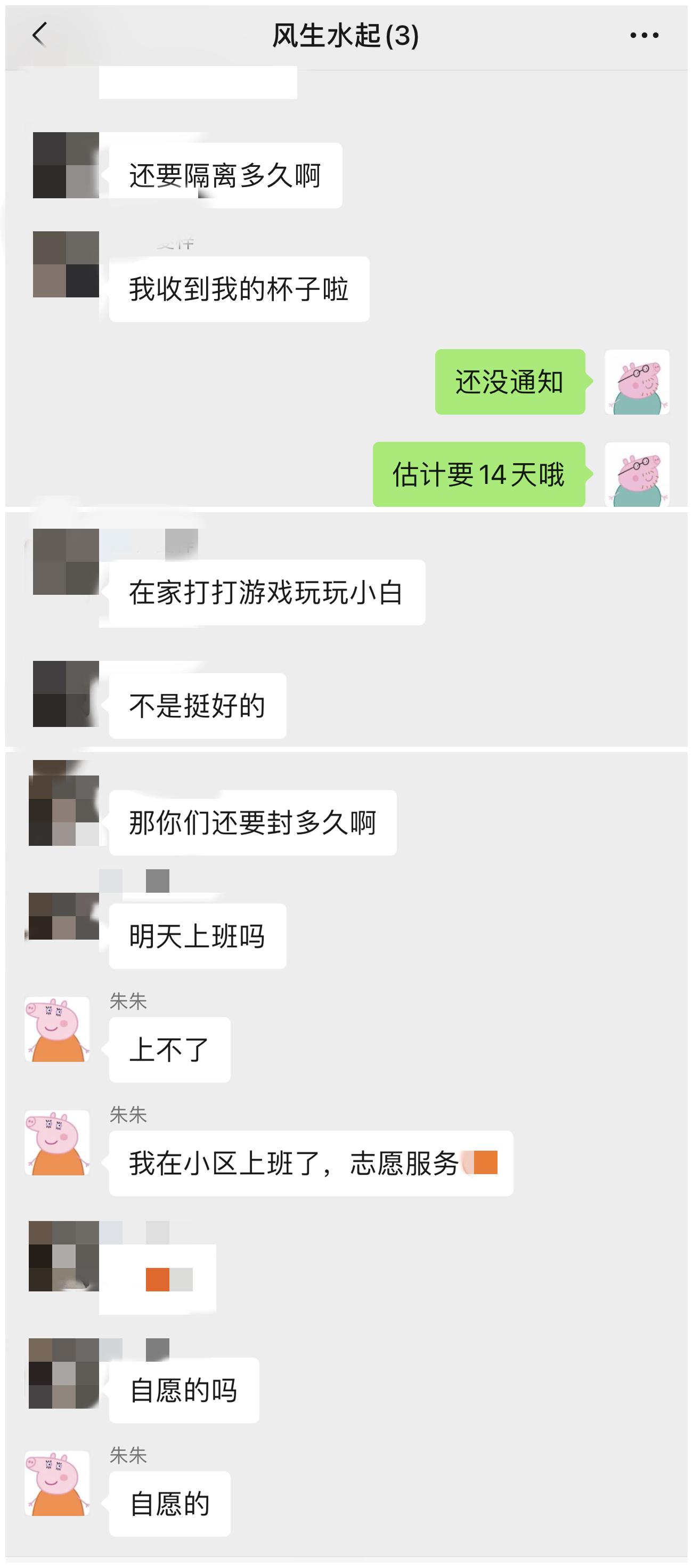Screen dimensions: 693x1568
Task: Tap the group title 风生水起(3)
Action: click(346, 35)
